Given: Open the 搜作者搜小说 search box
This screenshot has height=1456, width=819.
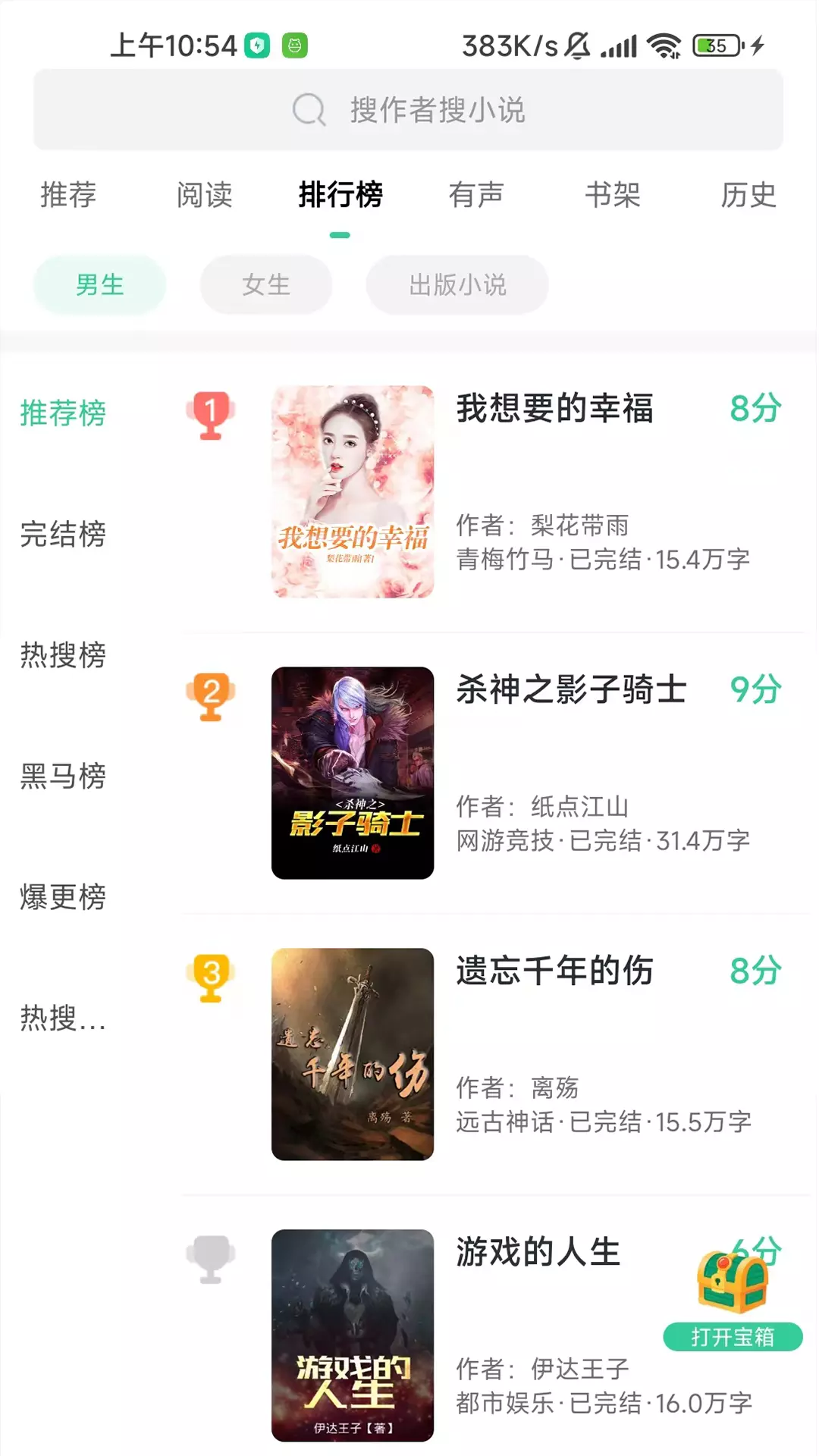Looking at the screenshot, I should pyautogui.click(x=408, y=110).
